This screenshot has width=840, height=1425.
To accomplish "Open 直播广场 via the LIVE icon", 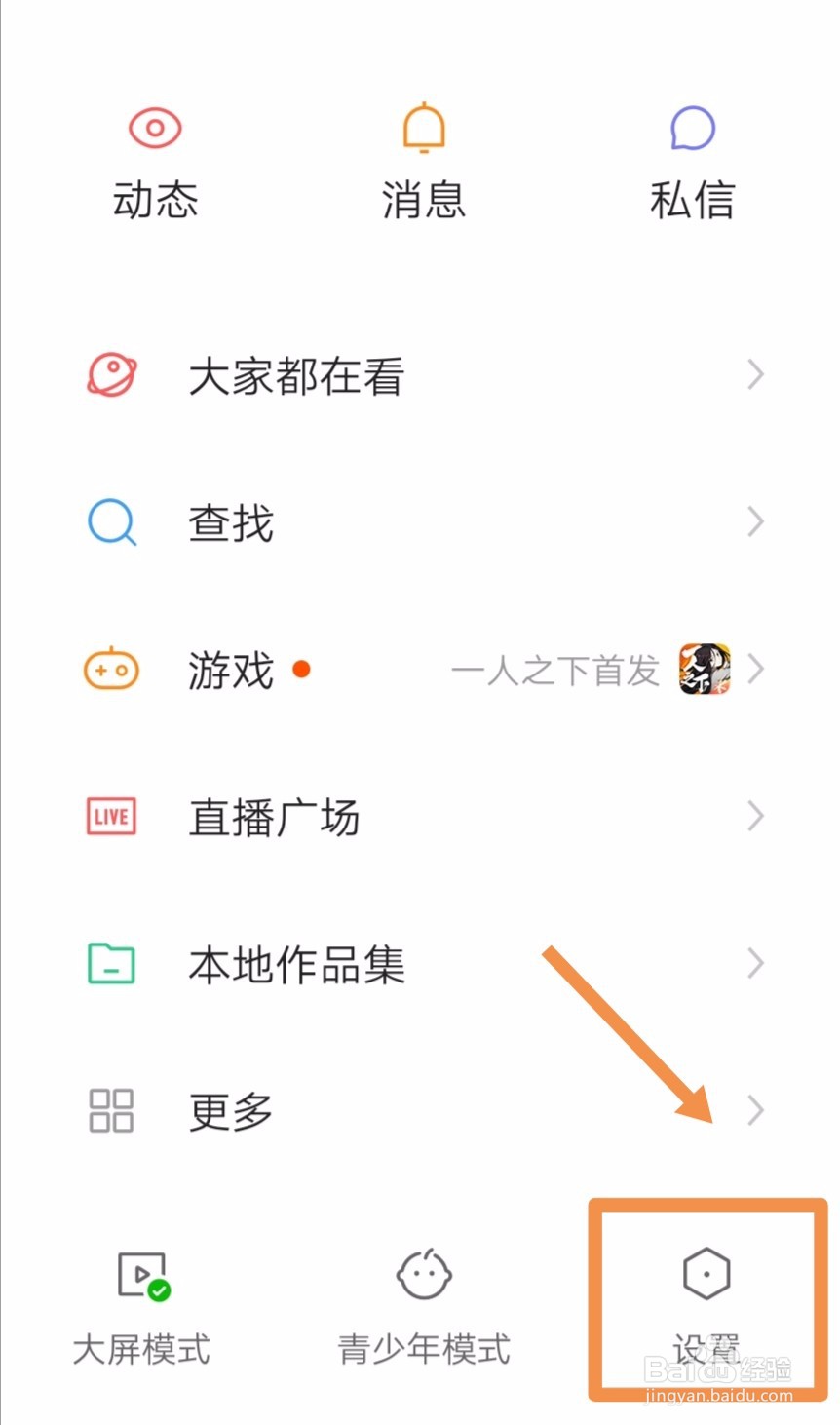I will (110, 817).
